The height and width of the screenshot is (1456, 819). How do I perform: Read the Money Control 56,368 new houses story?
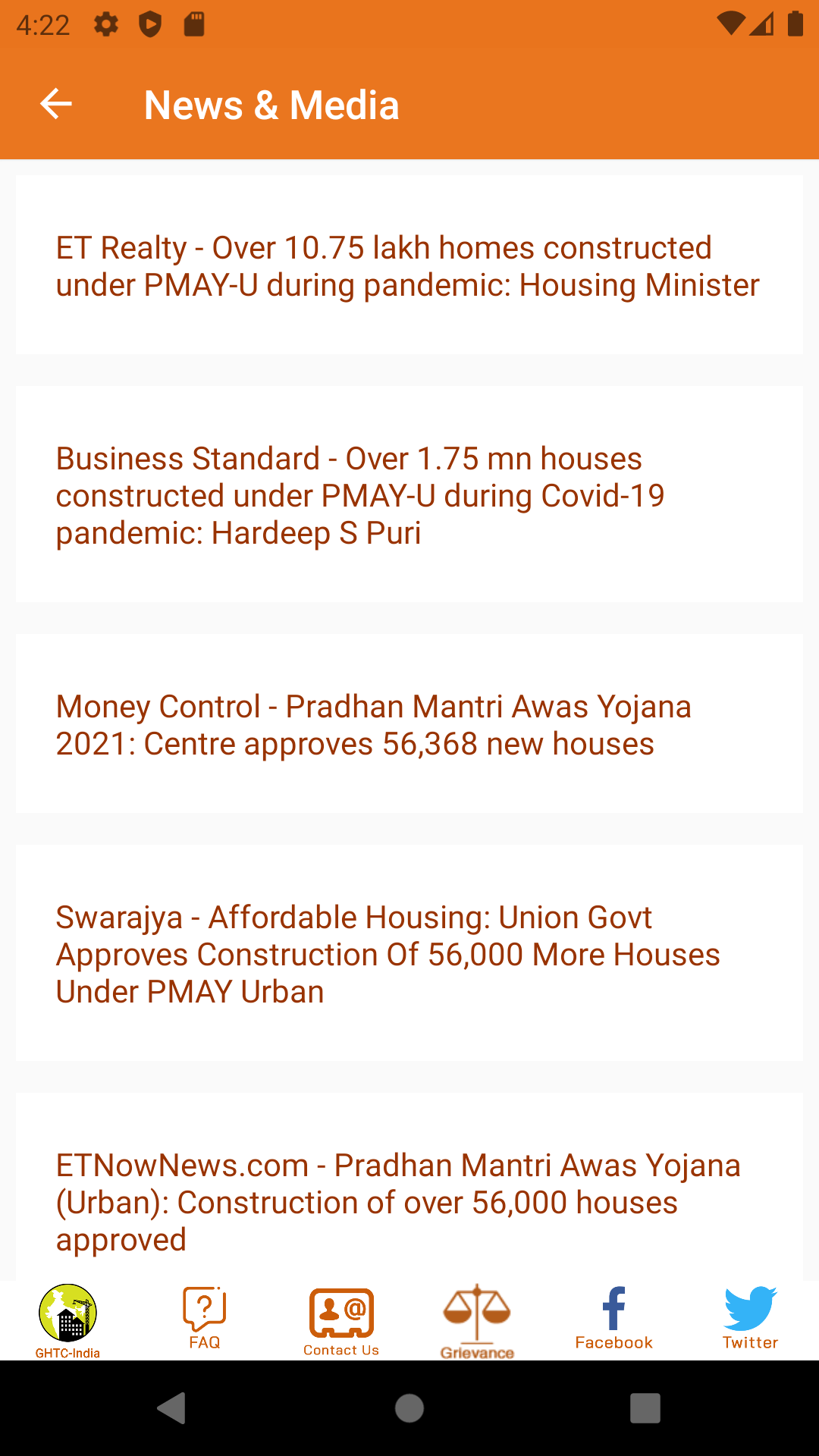coord(409,723)
